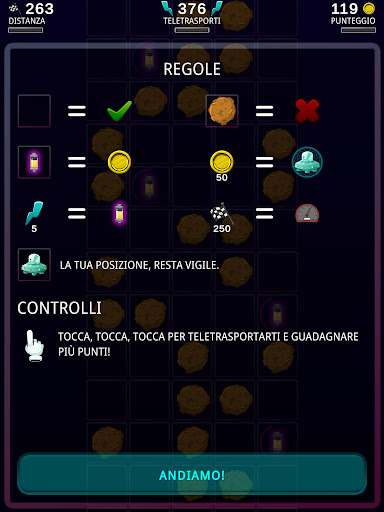Viewport: 384px width, 512px height.
Task: Tap the ANDIAMO! button to start
Action: pyautogui.click(x=192, y=474)
